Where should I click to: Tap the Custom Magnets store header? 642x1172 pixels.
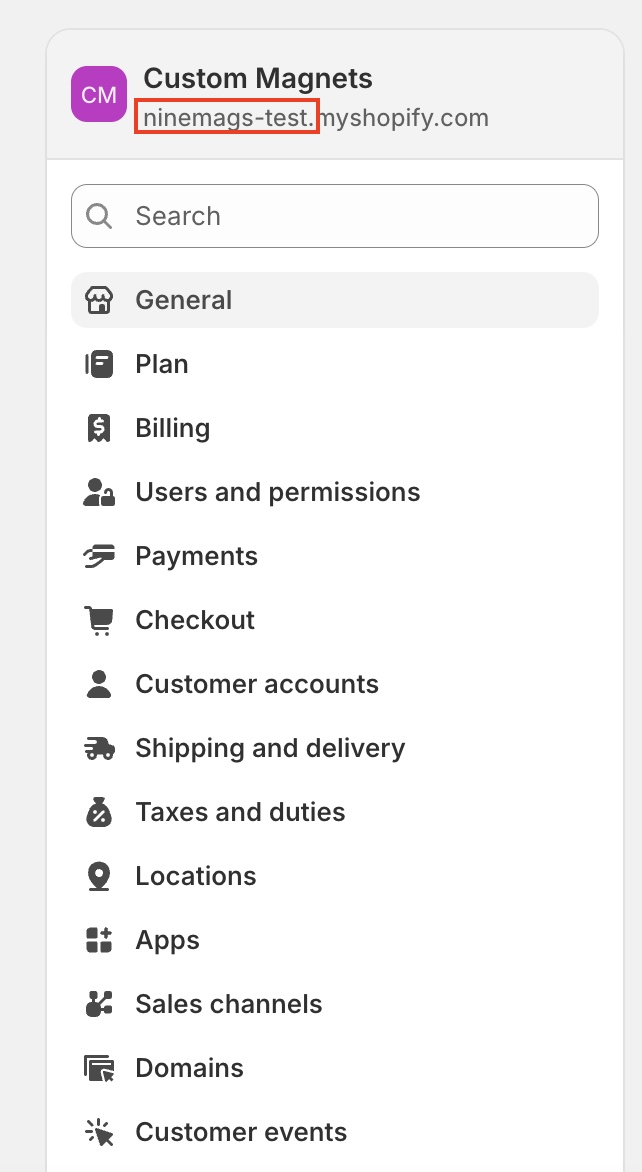pos(258,79)
